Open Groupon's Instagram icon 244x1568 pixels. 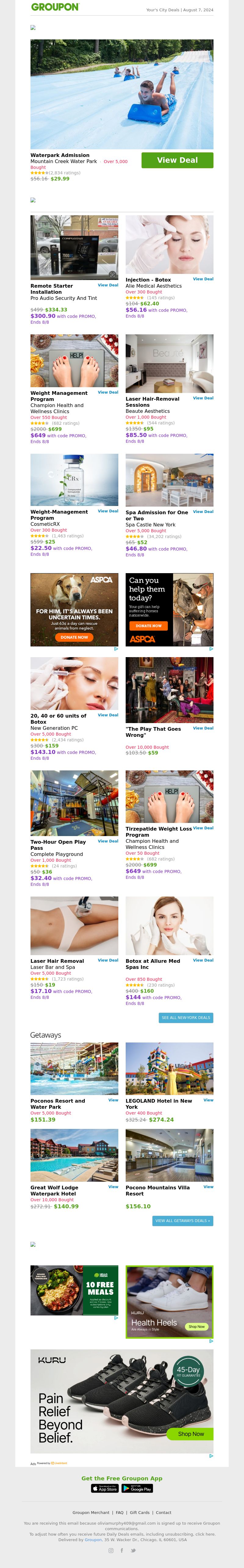tap(111, 1550)
